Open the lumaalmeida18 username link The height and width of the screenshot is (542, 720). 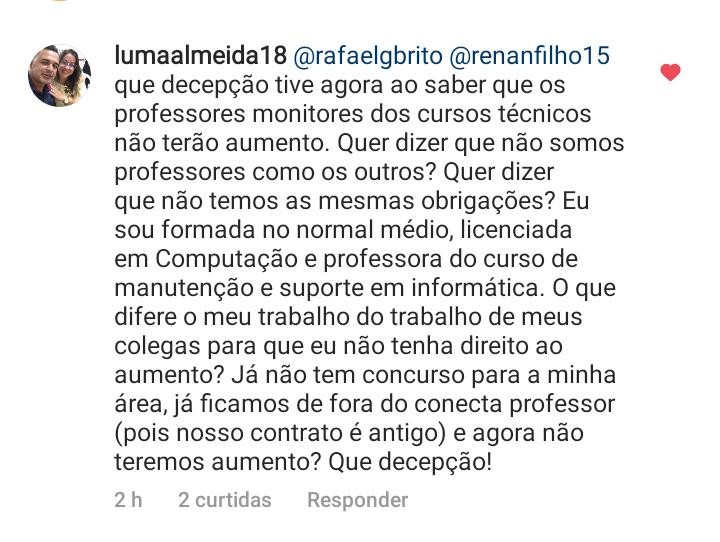click(200, 55)
